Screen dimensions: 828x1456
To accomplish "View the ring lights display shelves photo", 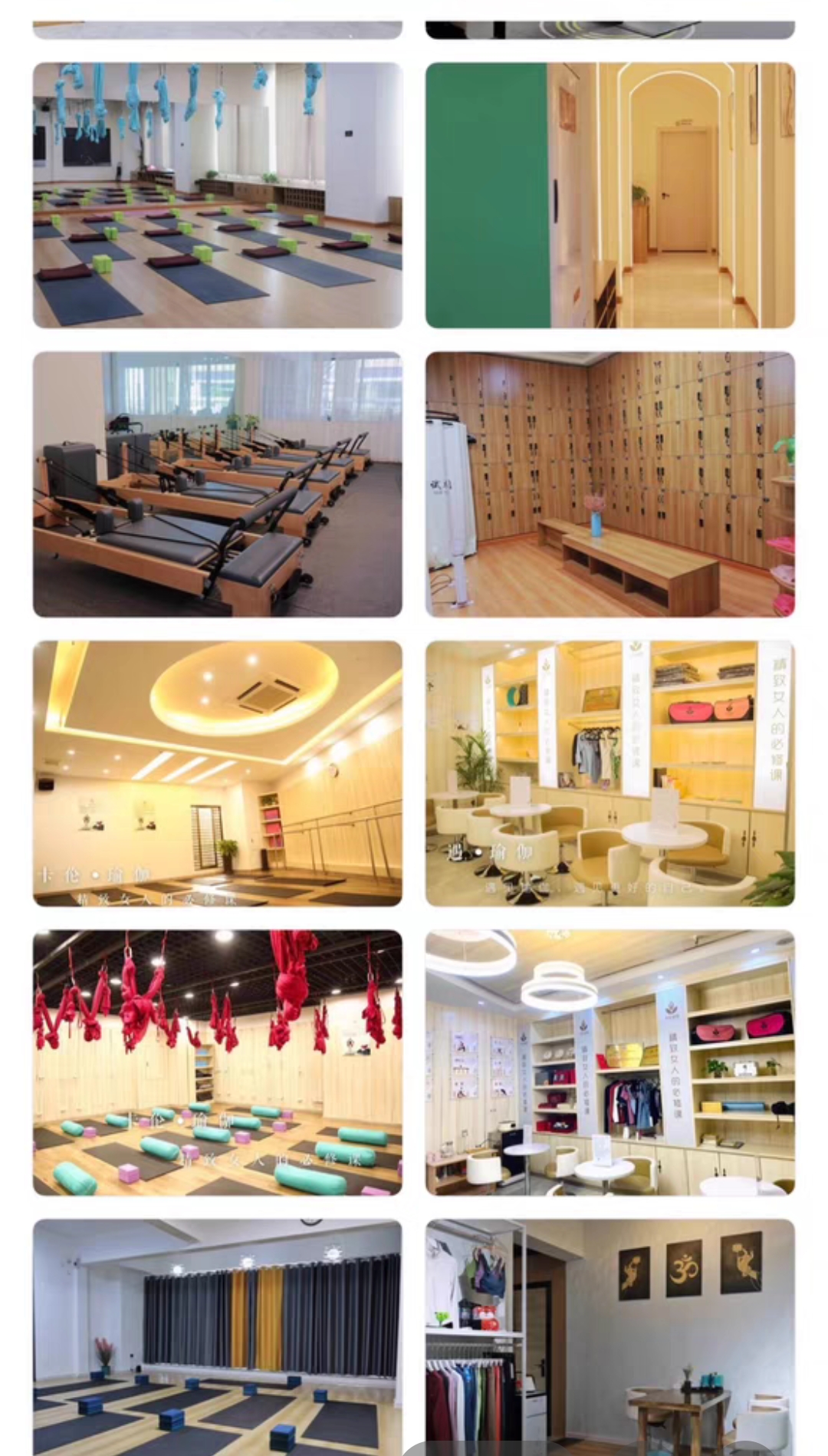I will 609,1062.
